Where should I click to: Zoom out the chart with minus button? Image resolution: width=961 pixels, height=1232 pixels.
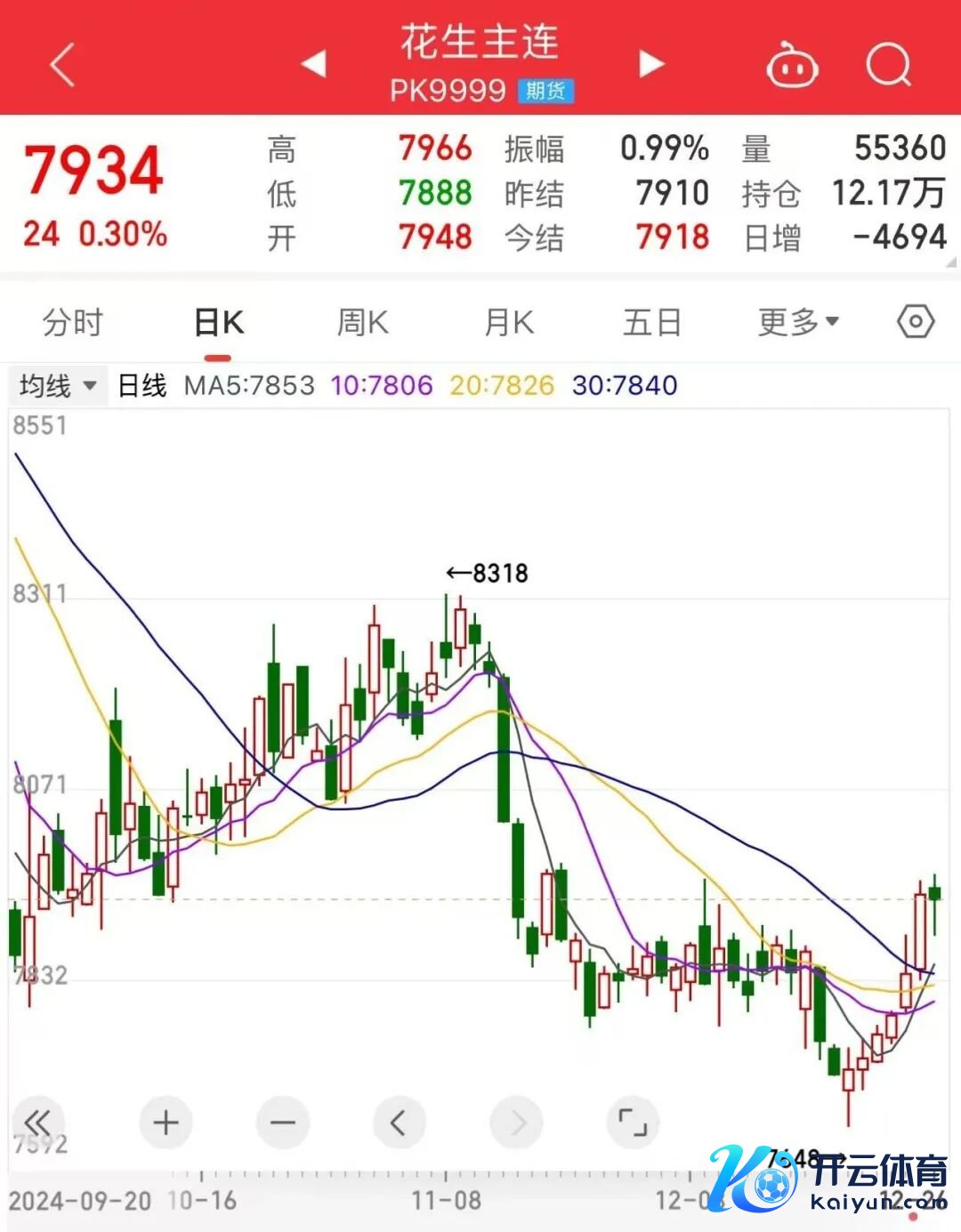coord(283,1123)
